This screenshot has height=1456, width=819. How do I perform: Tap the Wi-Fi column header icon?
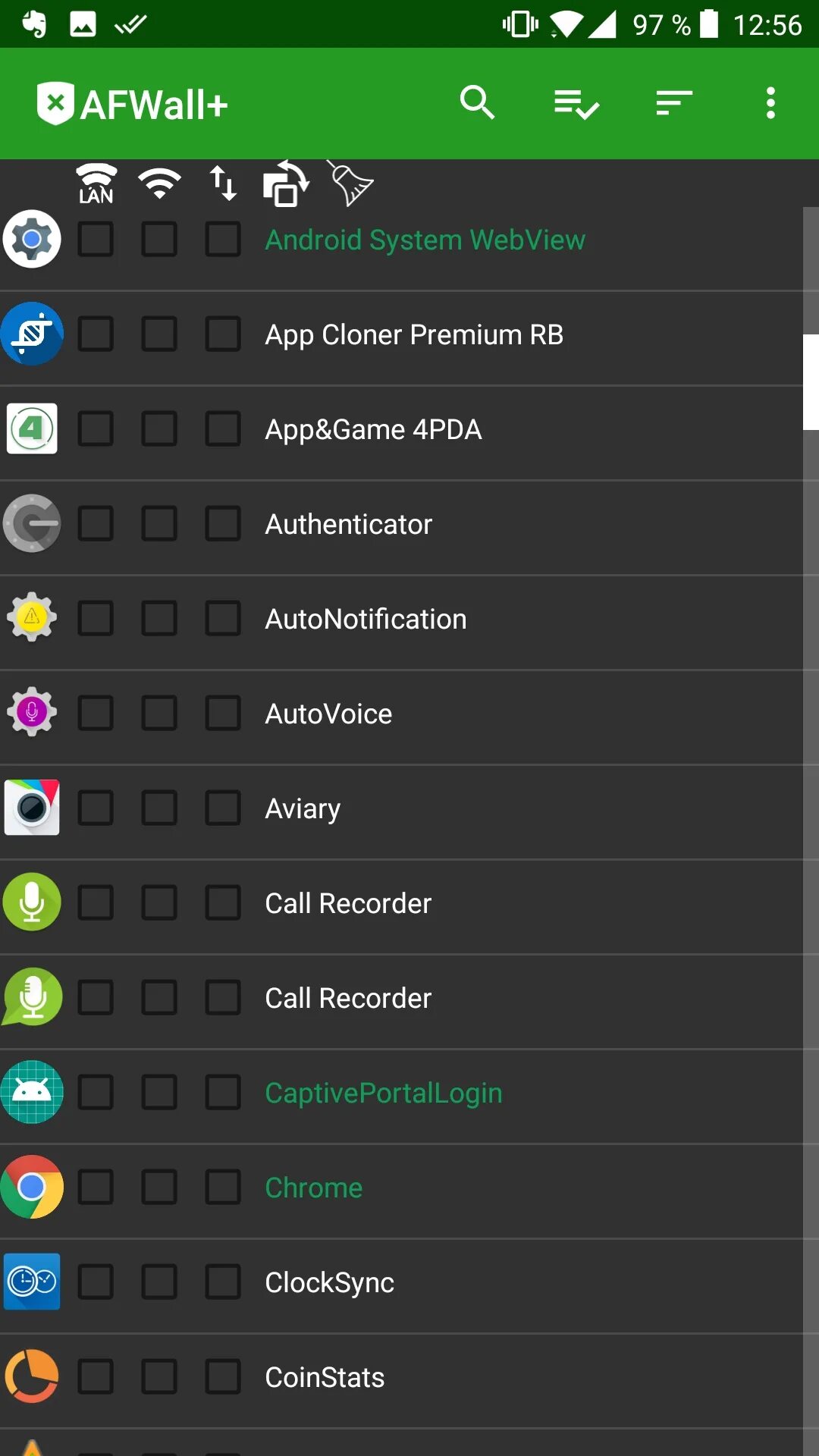point(159,184)
